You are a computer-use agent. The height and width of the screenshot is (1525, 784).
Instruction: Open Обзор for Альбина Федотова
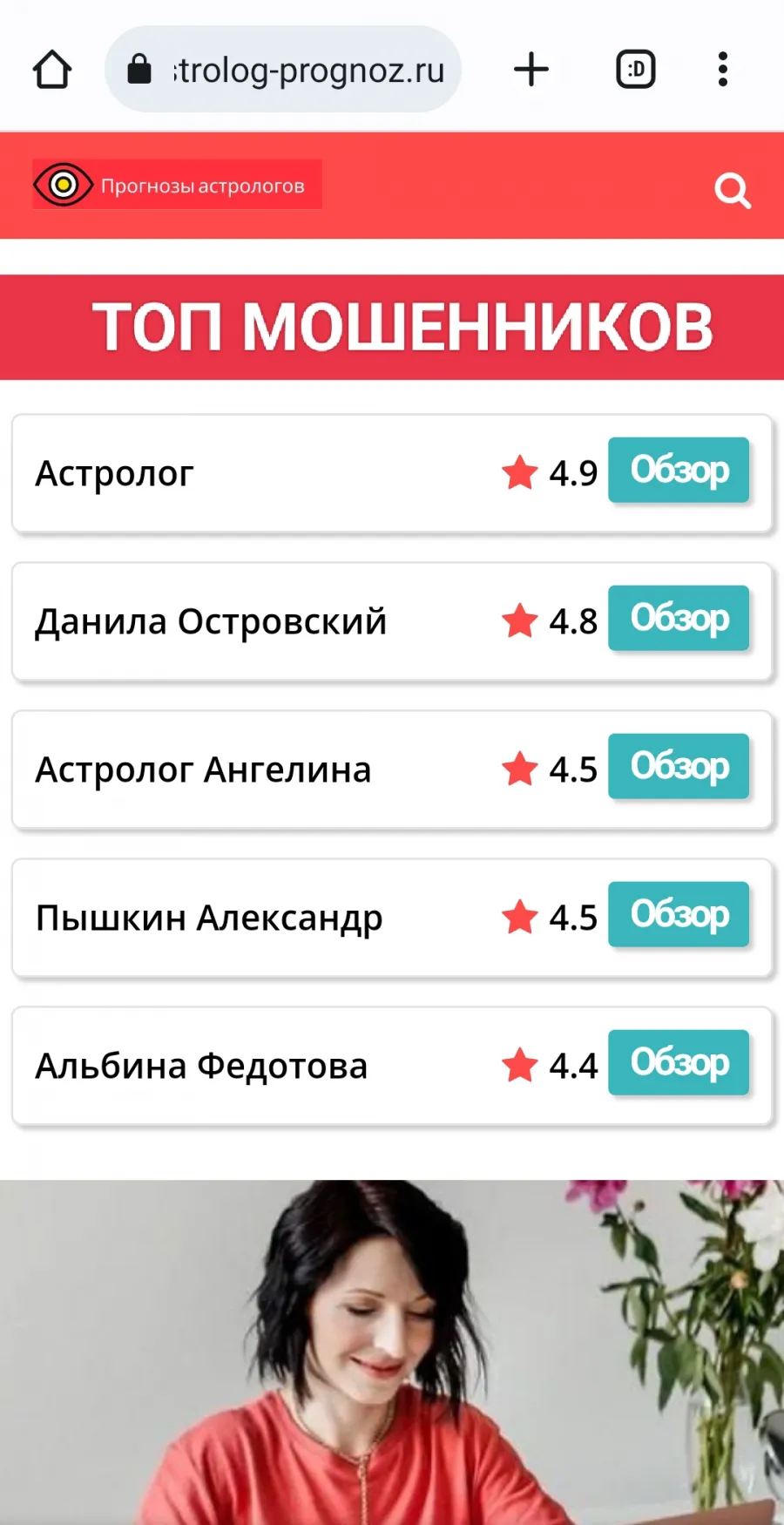pos(679,1062)
